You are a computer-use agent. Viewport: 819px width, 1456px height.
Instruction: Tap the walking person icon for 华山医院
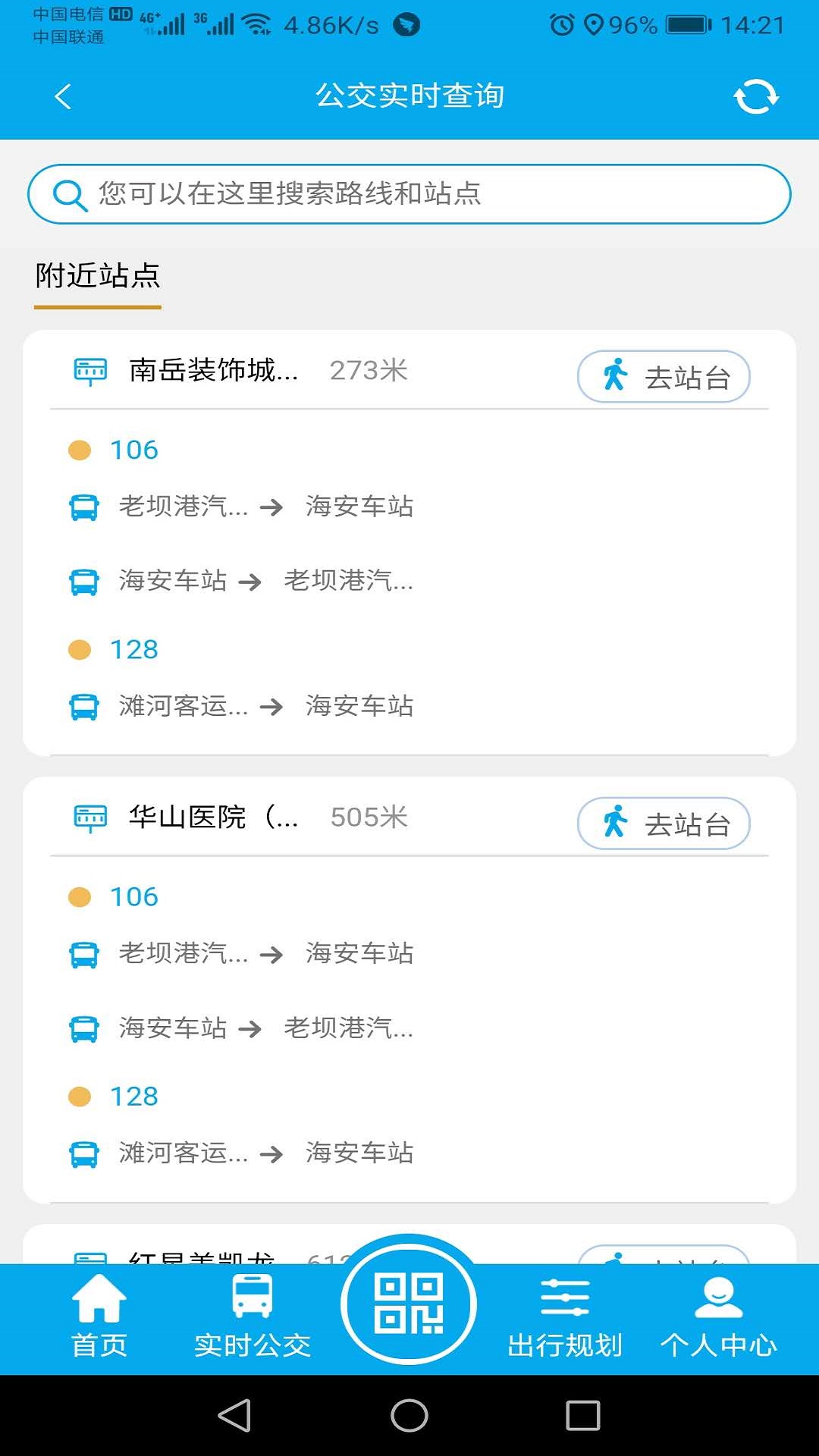coord(617,824)
